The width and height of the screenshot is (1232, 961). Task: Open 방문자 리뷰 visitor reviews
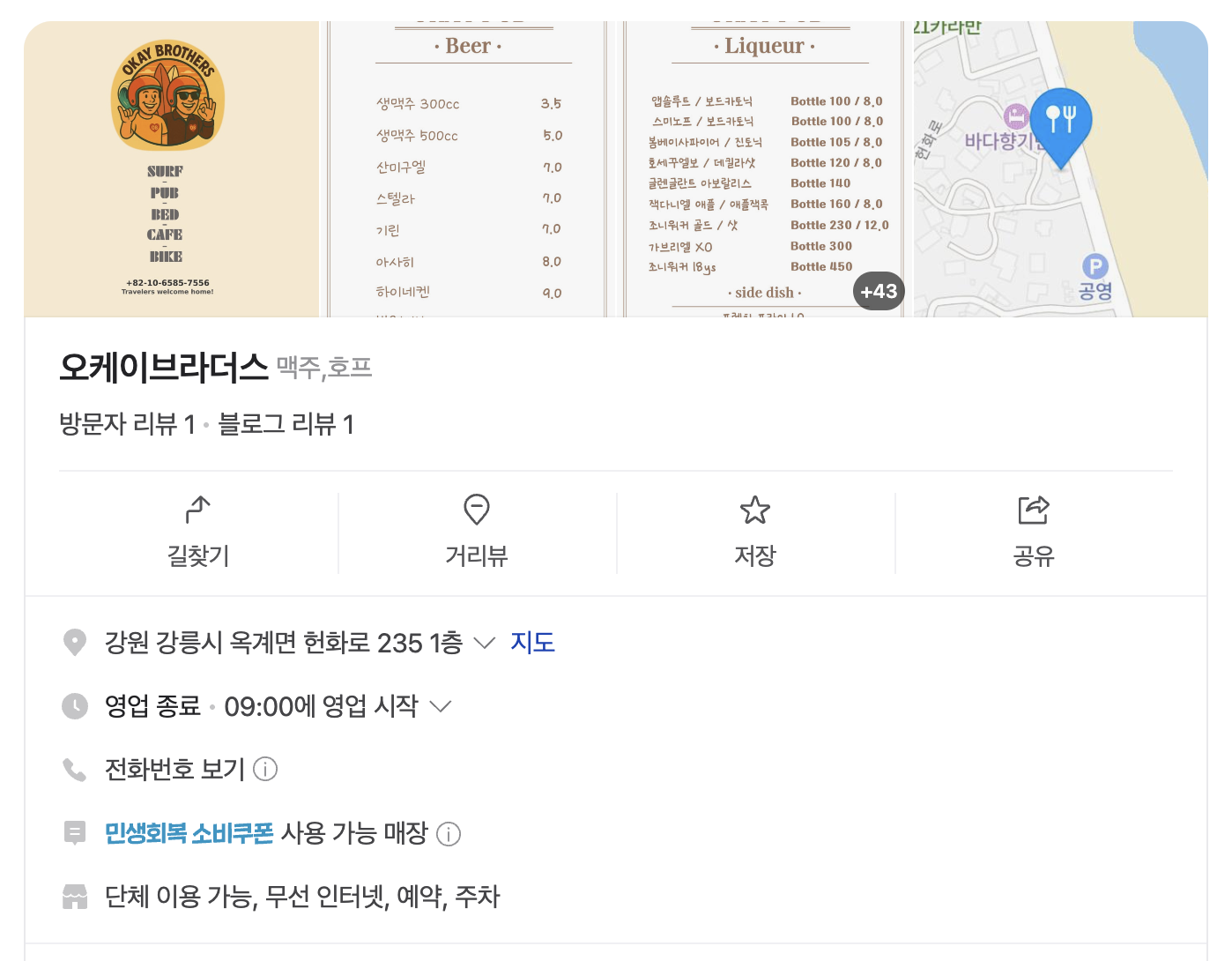tap(127, 425)
